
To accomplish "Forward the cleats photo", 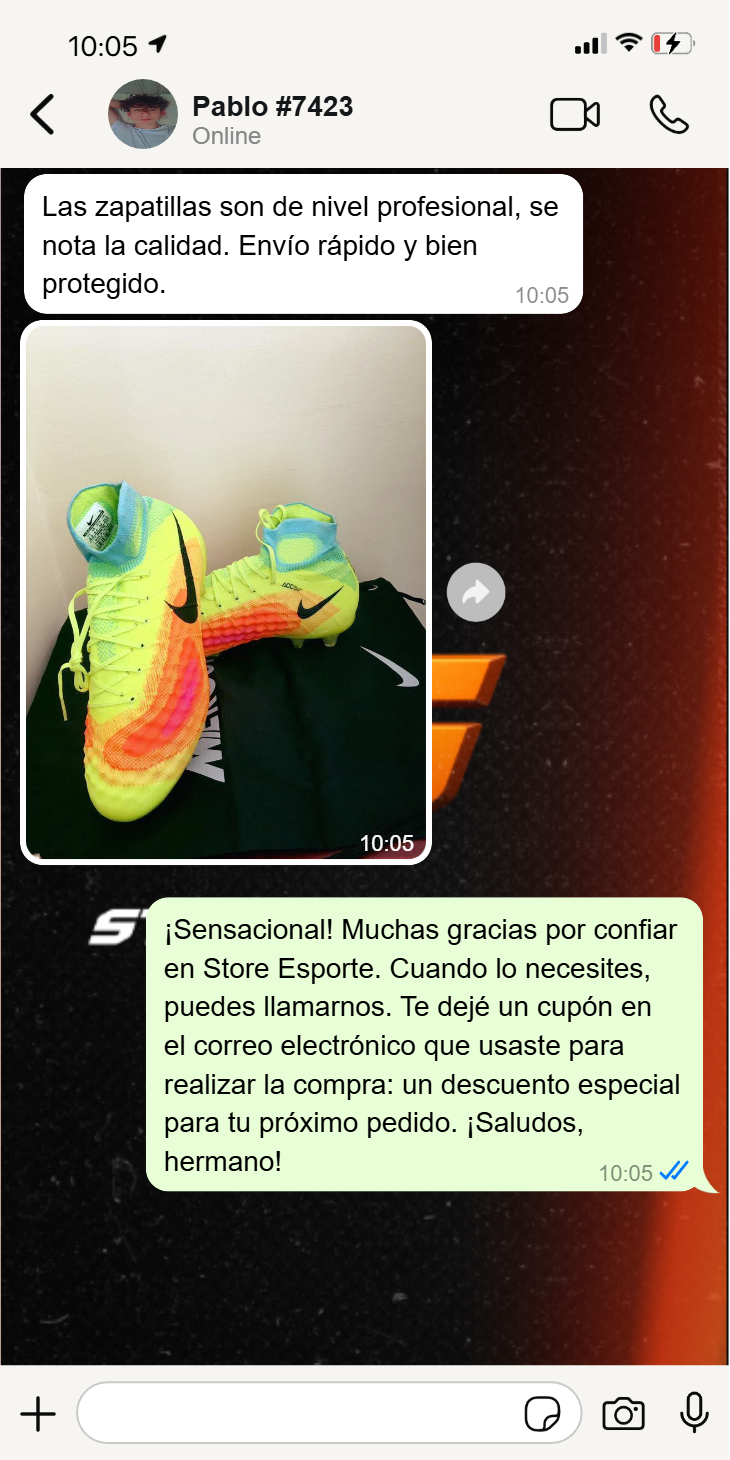I will tap(476, 593).
